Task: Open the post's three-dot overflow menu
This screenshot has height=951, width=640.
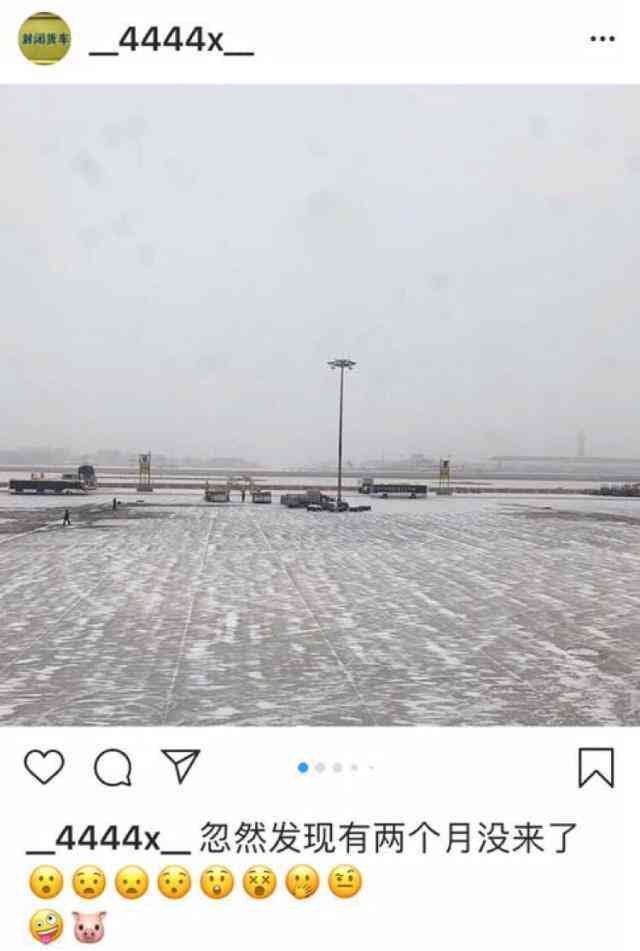Action: 602,39
